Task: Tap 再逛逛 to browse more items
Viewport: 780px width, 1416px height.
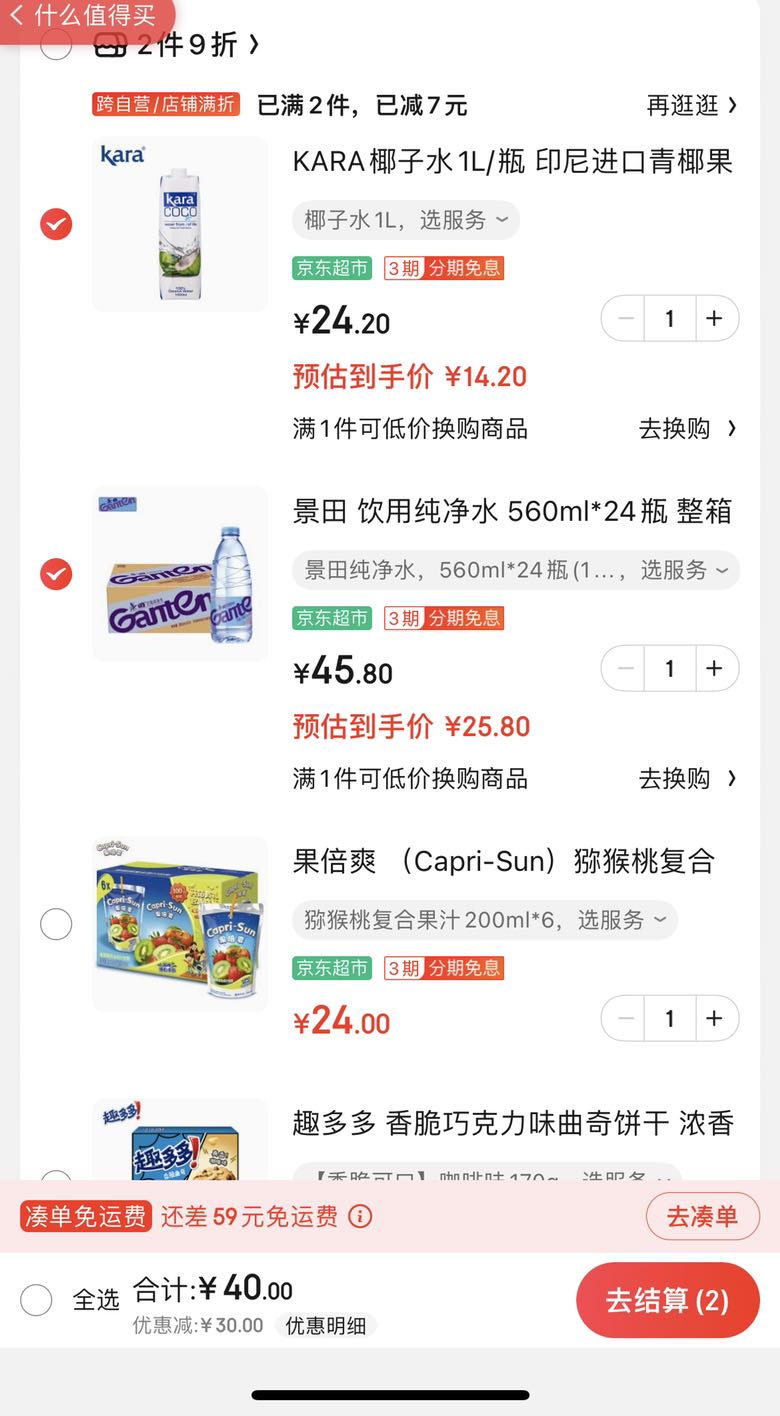Action: click(692, 105)
